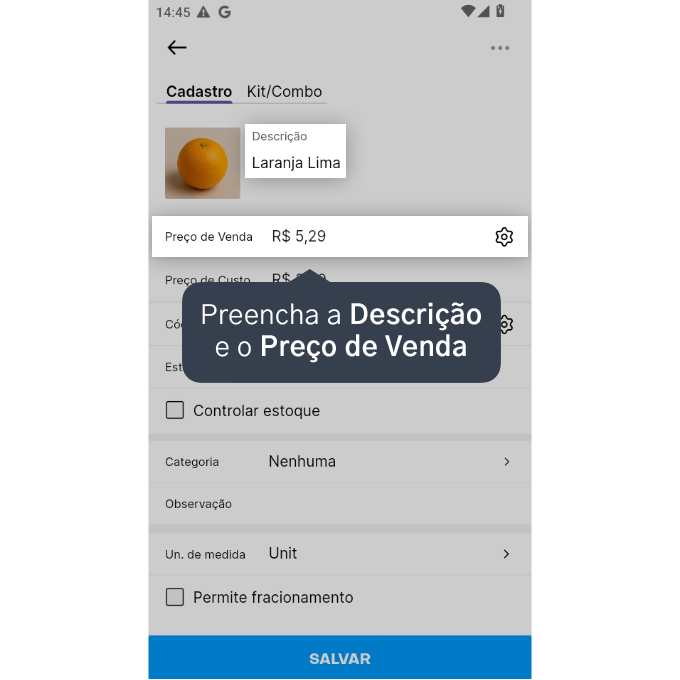The width and height of the screenshot is (680, 680).
Task: Open the Categoria selector
Action: pos(340,461)
